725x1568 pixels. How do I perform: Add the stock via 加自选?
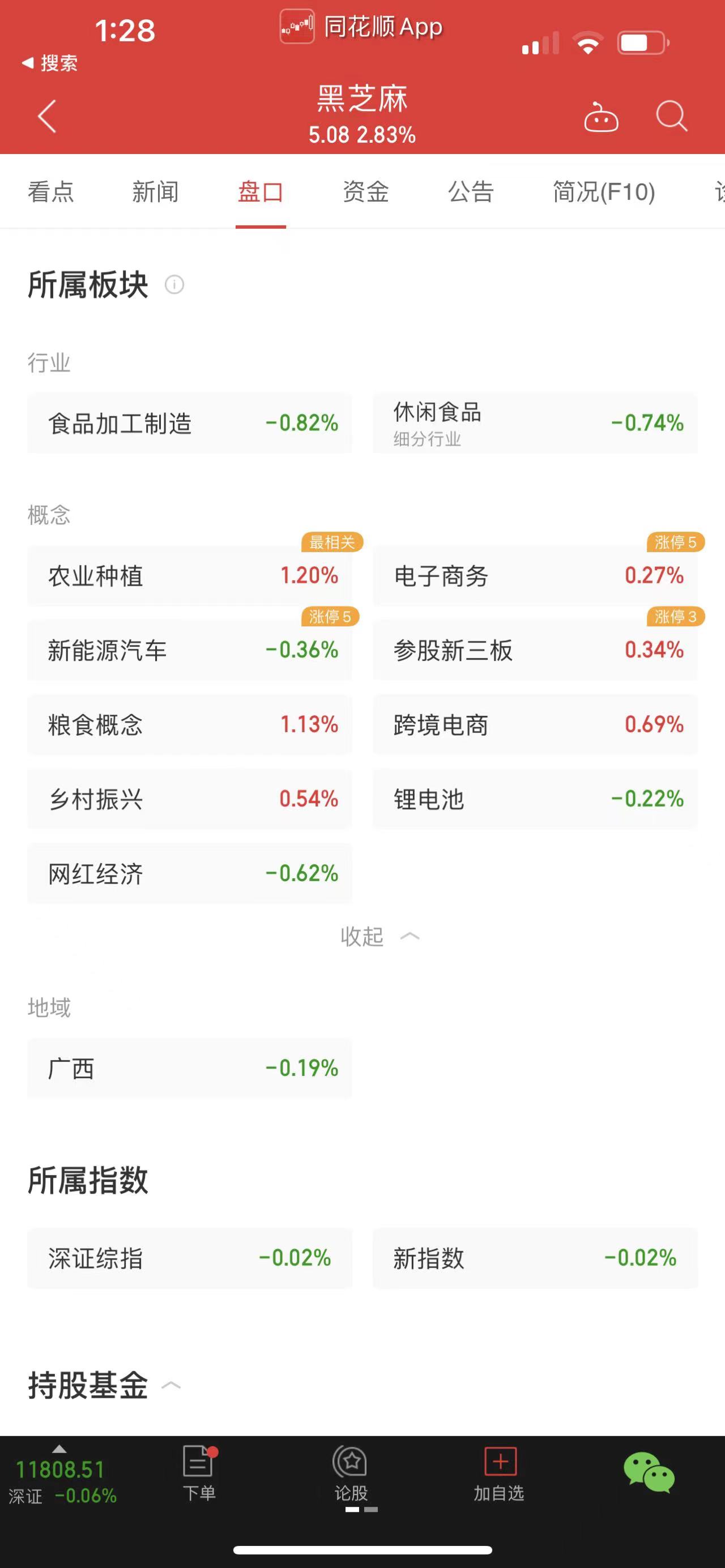point(499,1473)
